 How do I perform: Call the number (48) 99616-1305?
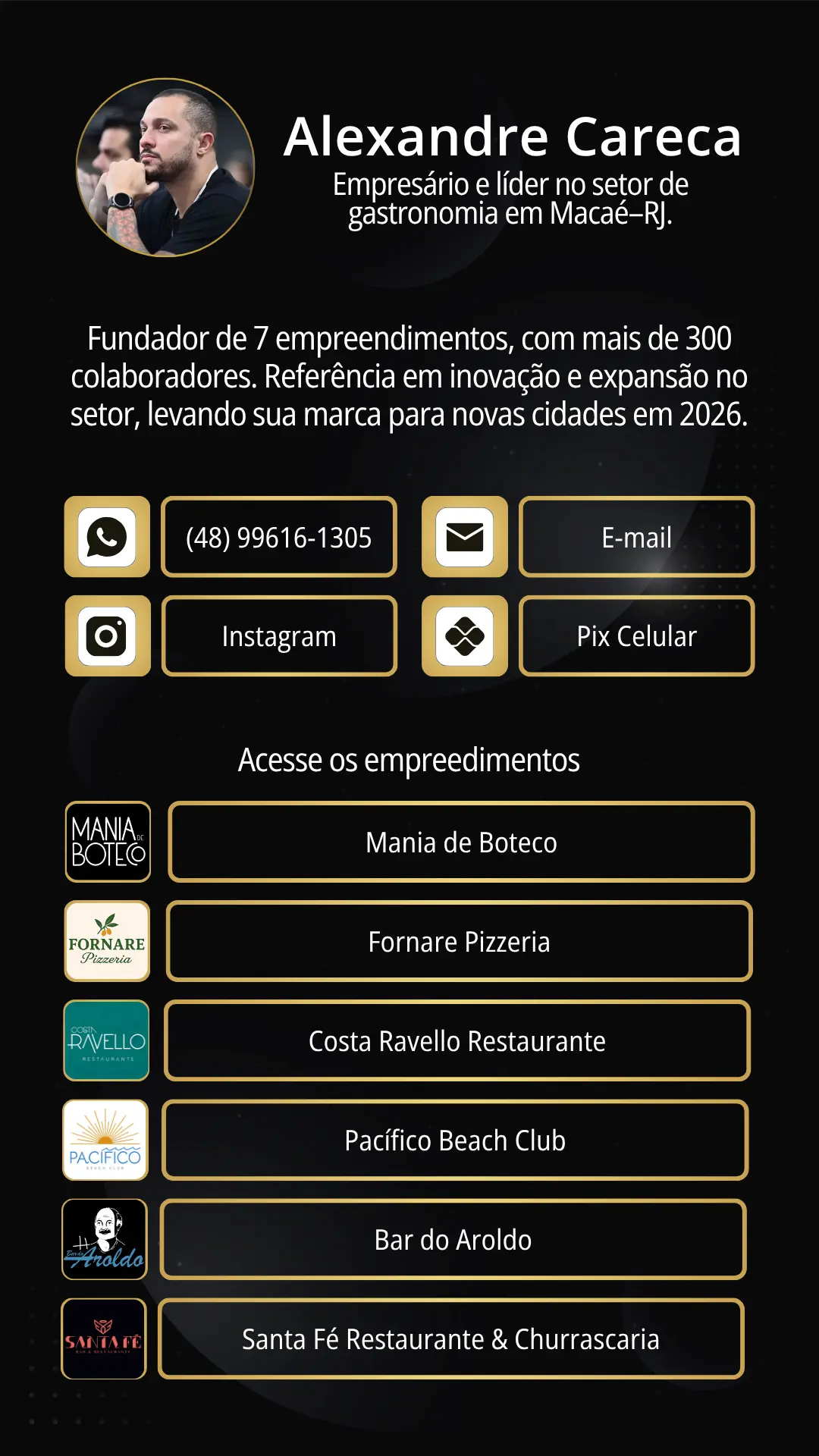279,537
